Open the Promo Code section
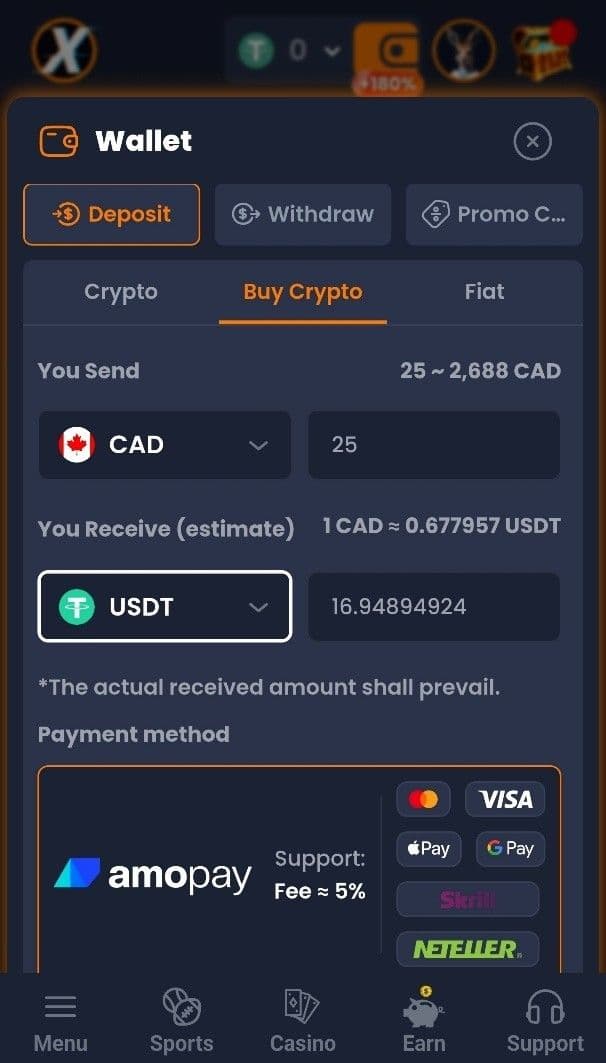Image resolution: width=606 pixels, height=1063 pixels. pyautogui.click(x=494, y=214)
